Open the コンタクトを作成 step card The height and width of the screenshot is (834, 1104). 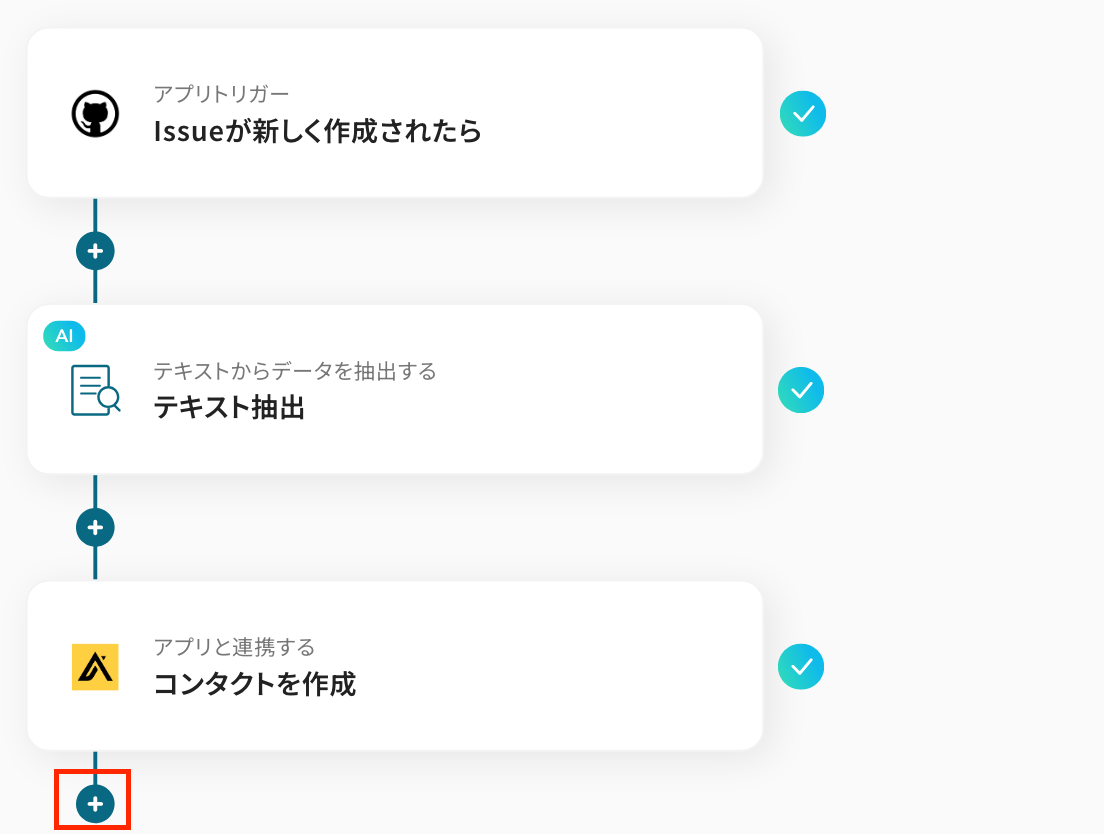pos(395,666)
